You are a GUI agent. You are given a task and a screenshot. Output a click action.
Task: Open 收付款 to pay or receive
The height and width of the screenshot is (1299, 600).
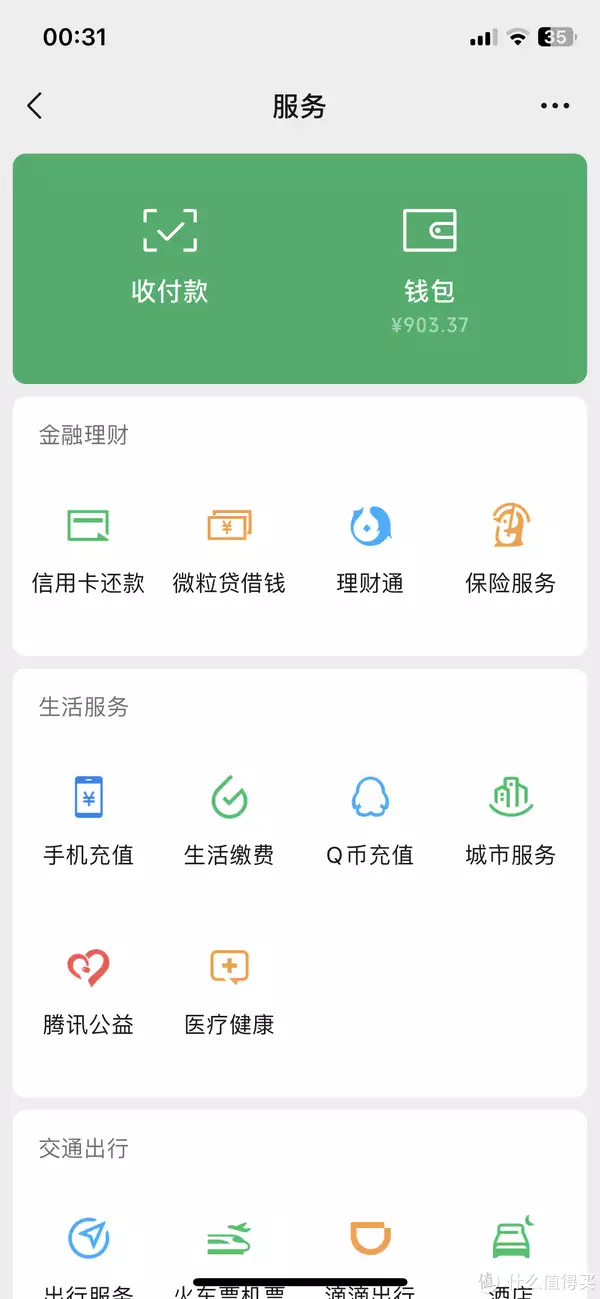170,257
